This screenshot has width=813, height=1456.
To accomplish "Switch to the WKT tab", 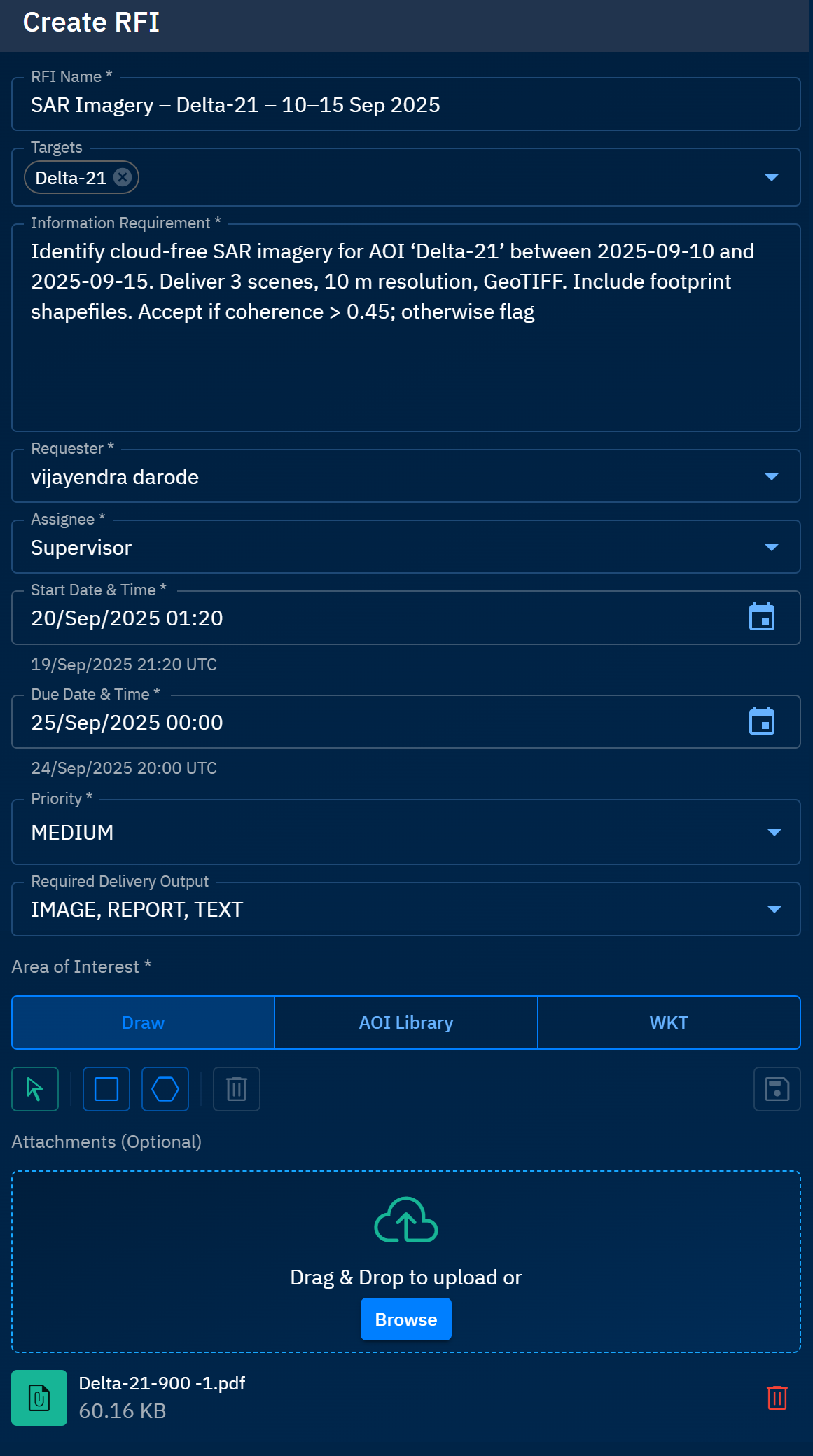I will (669, 1022).
